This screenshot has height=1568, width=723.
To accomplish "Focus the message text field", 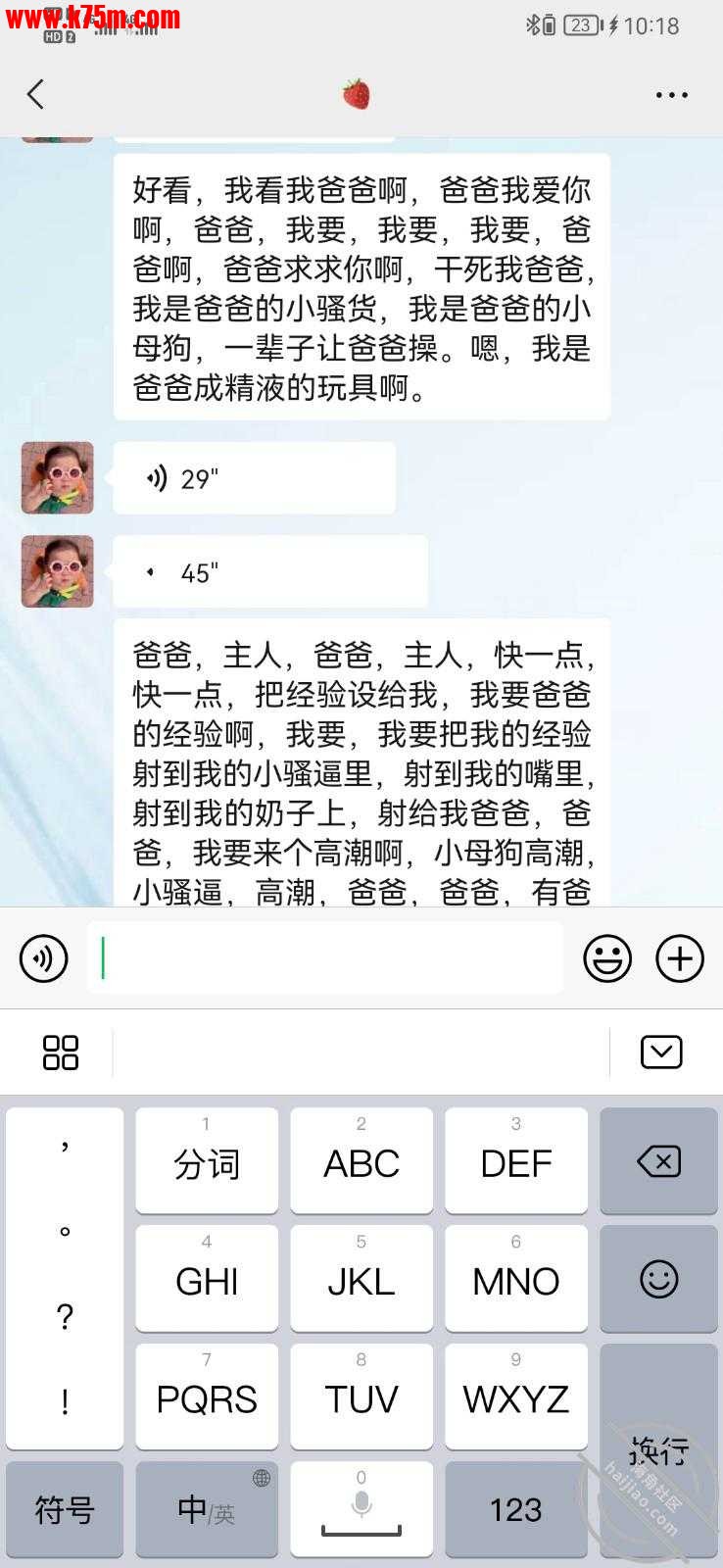I will (x=325, y=958).
